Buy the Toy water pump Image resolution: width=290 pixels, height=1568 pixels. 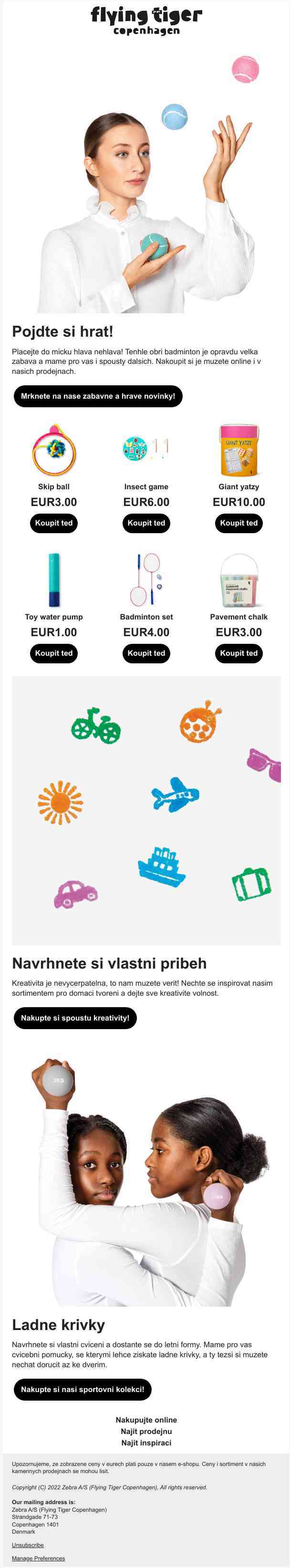tap(53, 653)
